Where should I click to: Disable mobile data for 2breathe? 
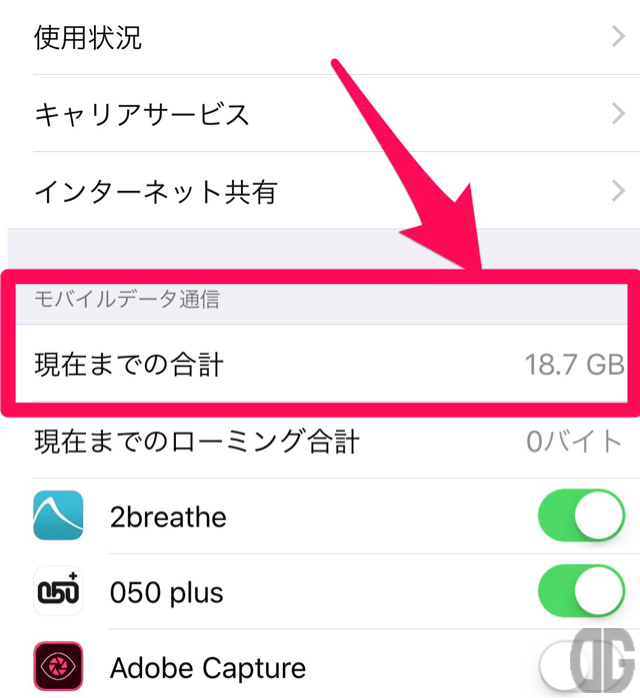[581, 516]
